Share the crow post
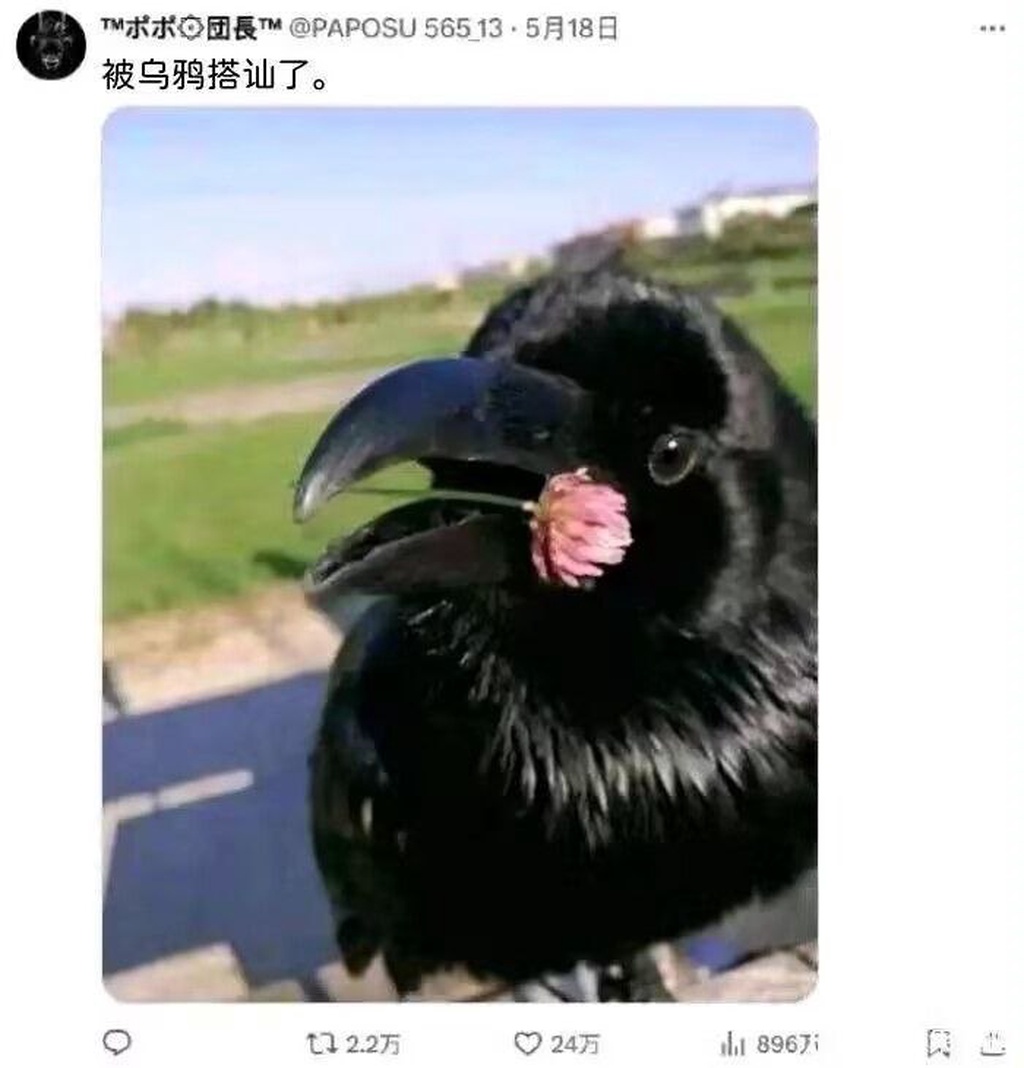The image size is (1024, 1068). [x=992, y=1043]
